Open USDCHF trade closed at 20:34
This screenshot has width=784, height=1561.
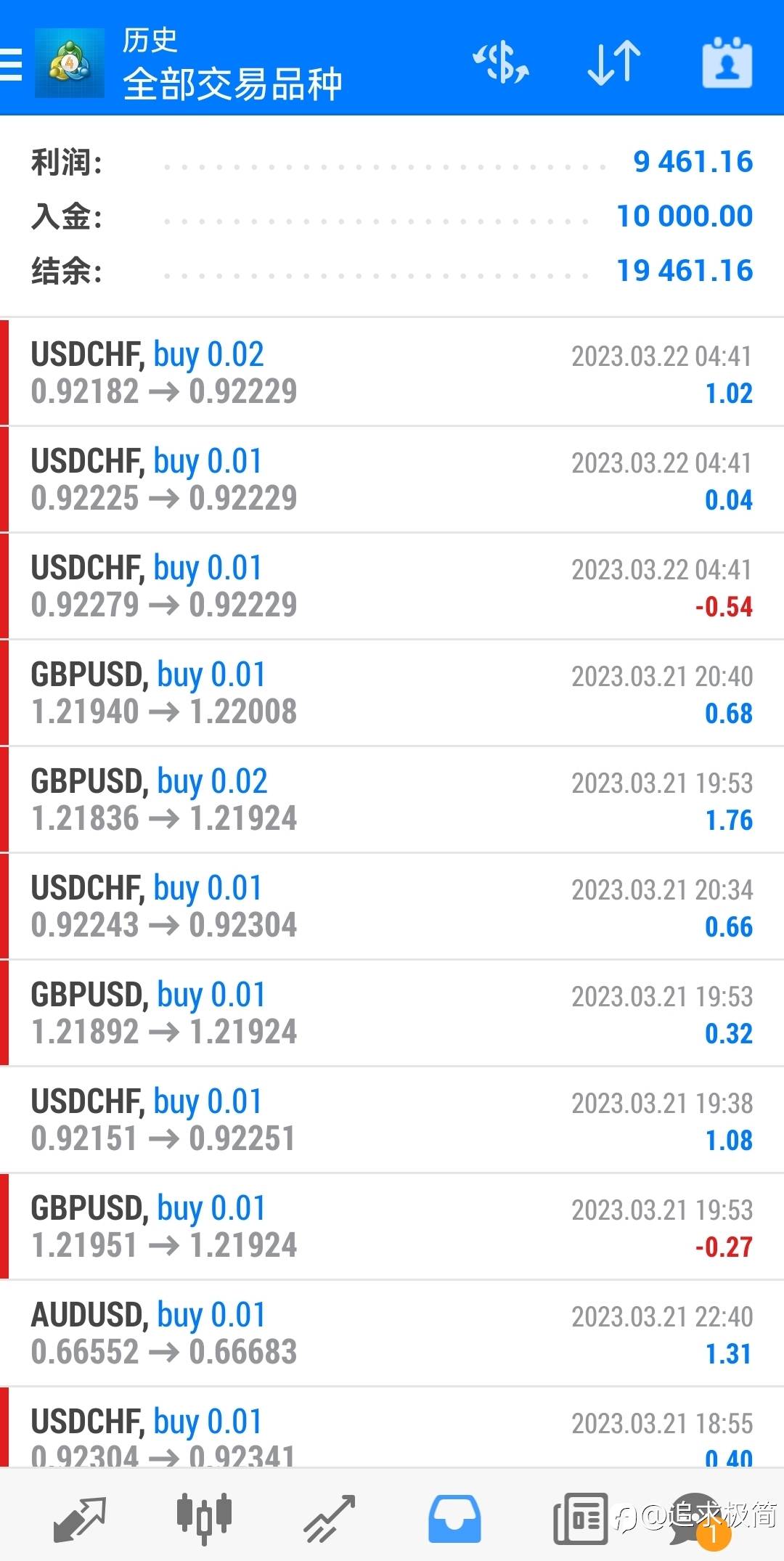(392, 907)
